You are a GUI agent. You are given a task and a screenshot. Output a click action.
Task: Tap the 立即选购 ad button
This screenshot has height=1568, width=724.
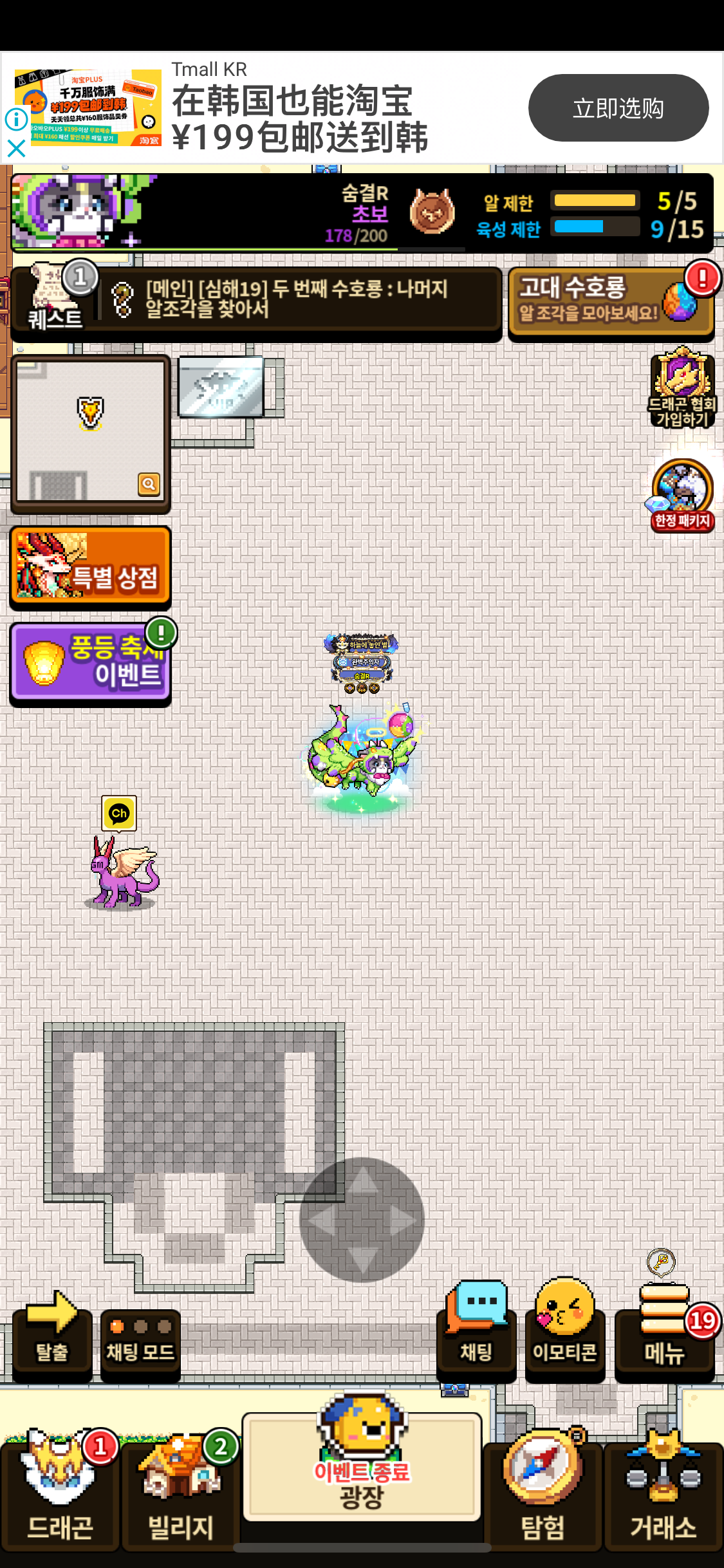(618, 108)
